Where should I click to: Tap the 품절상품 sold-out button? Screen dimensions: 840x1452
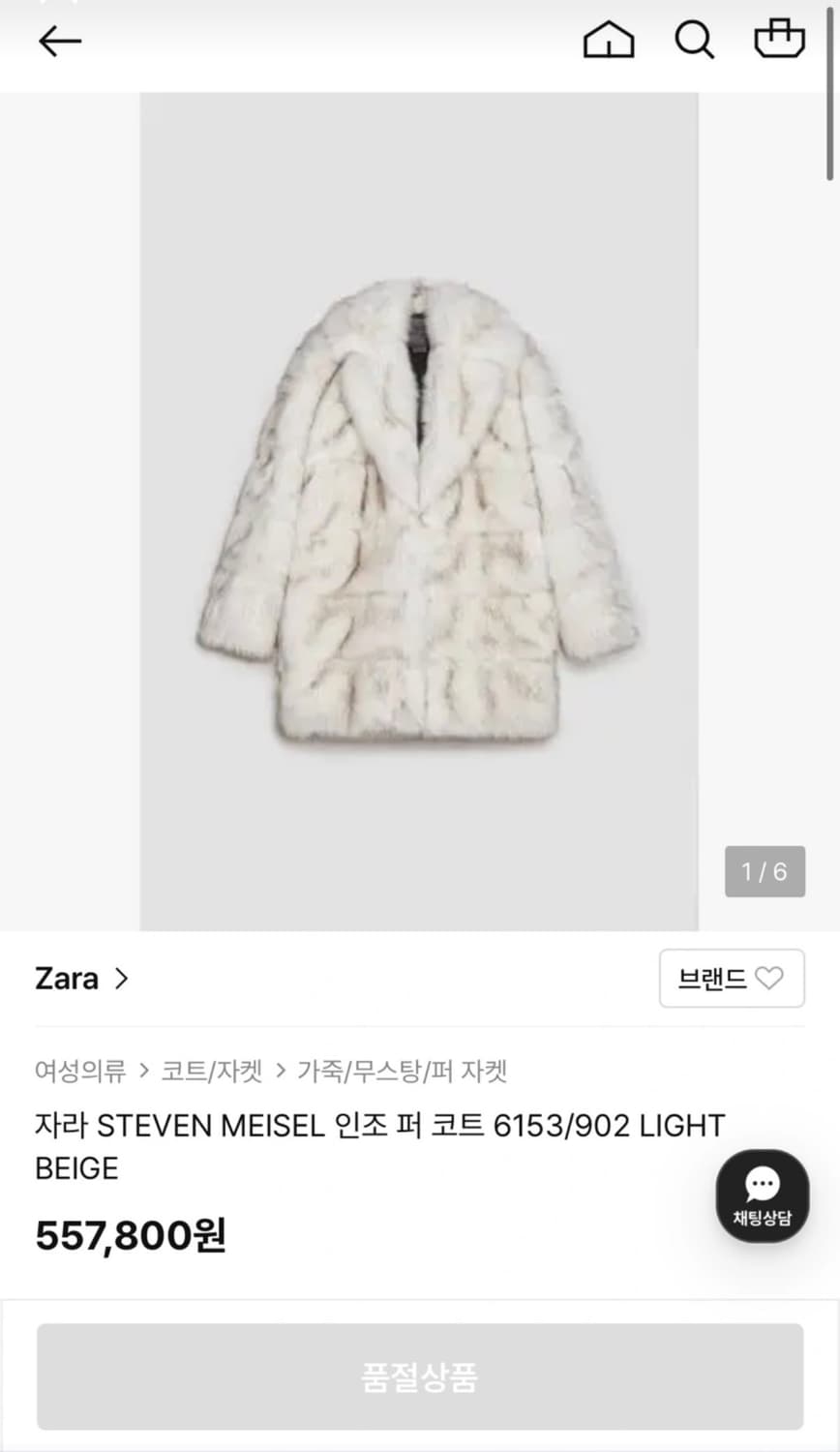pyautogui.click(x=420, y=1376)
